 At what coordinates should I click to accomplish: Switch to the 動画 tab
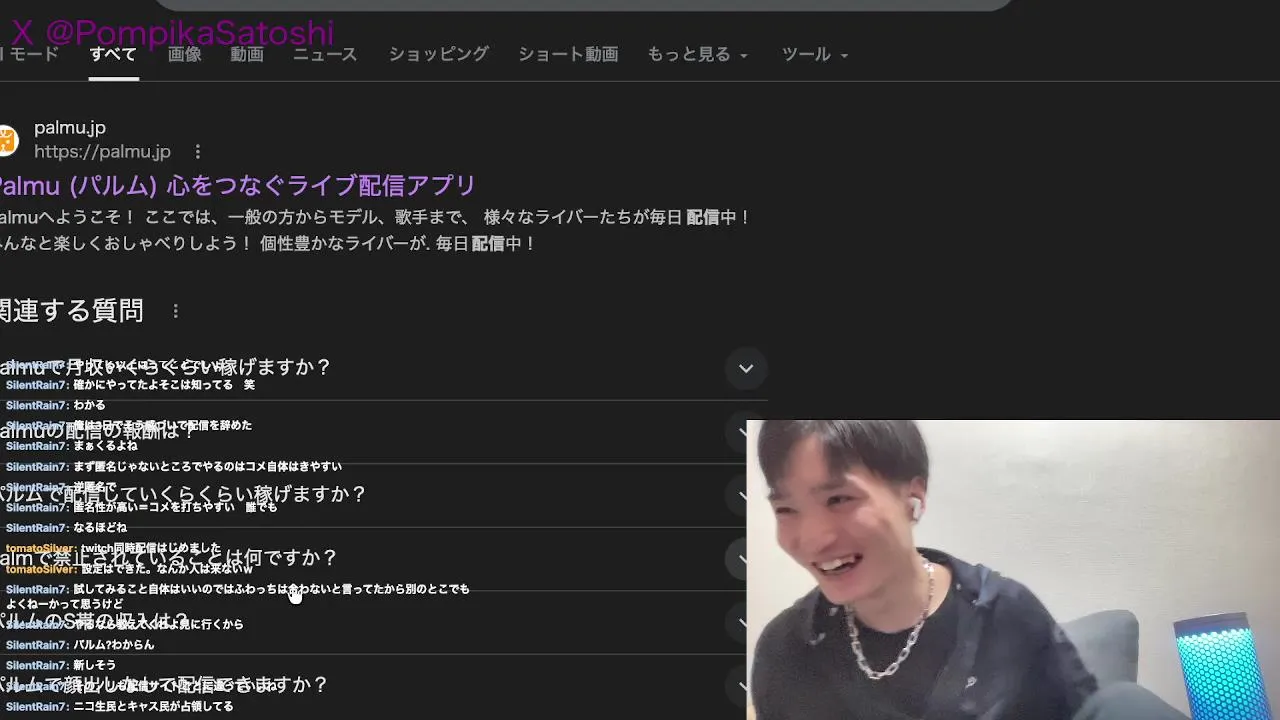pos(246,54)
